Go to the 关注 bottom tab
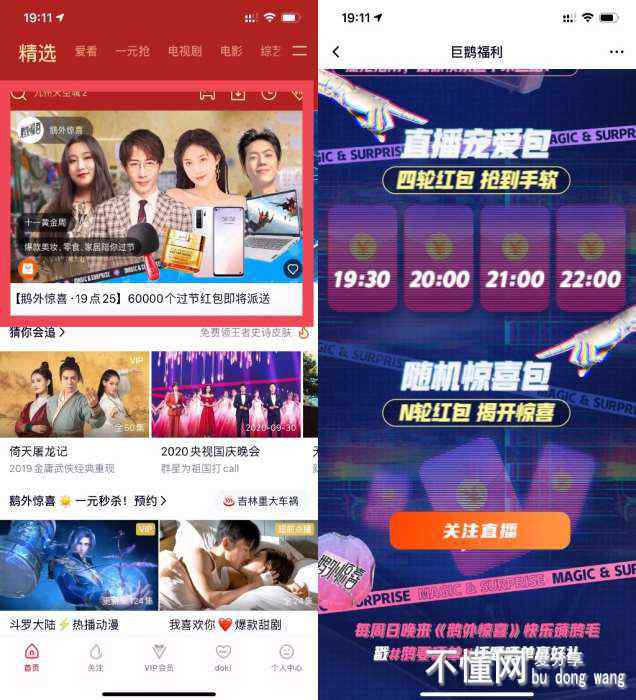 click(x=95, y=657)
